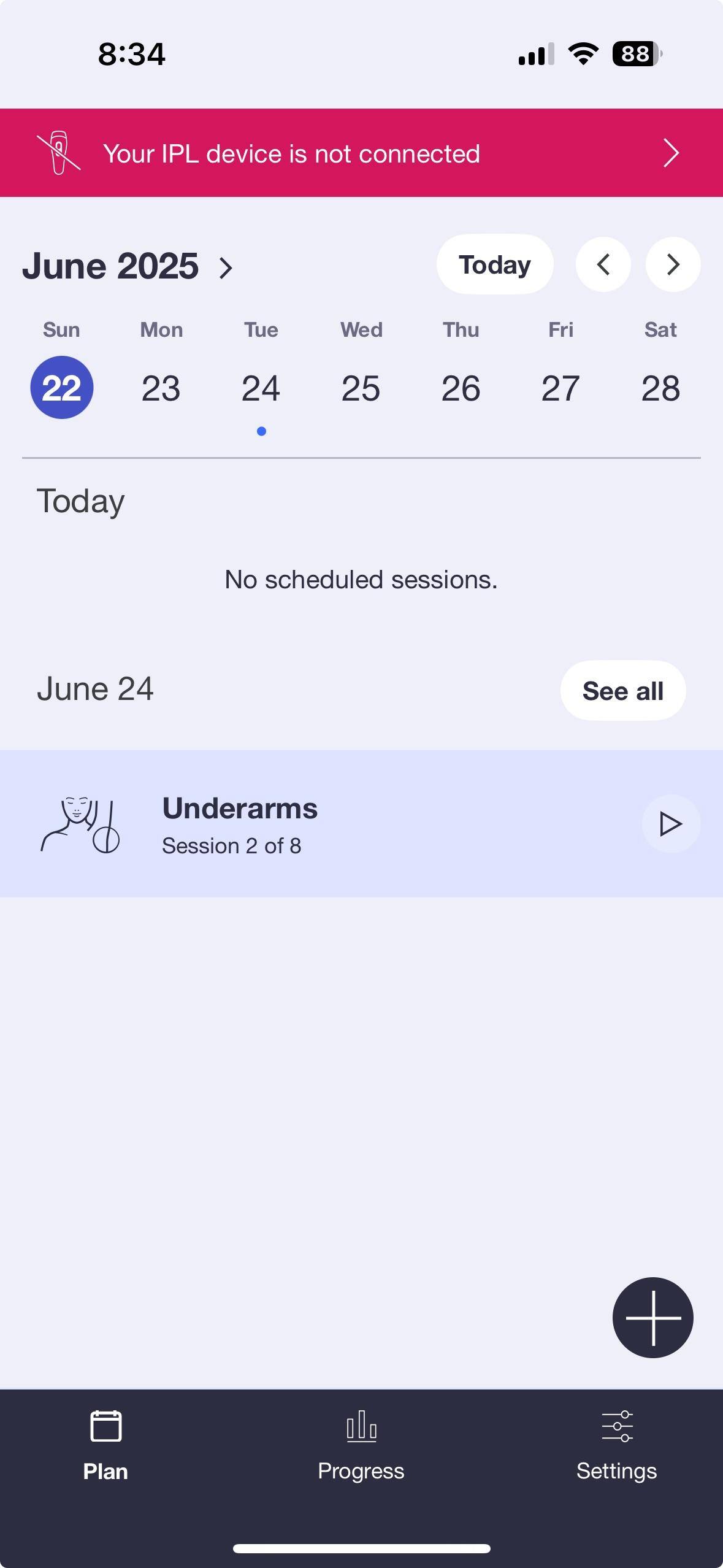Select Wednesday 25 in the calendar
The image size is (723, 1568).
361,388
